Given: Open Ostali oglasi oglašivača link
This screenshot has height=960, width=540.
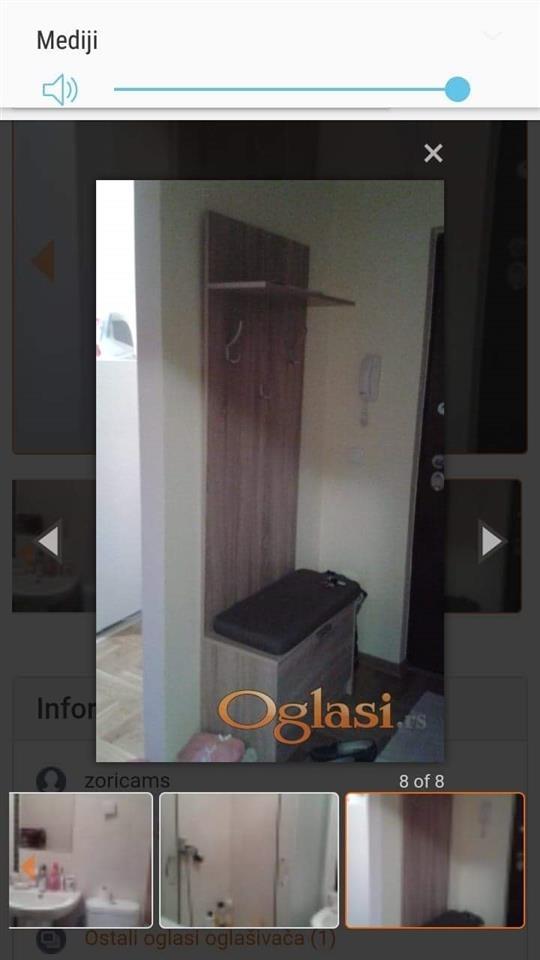Looking at the screenshot, I should coord(209,939).
